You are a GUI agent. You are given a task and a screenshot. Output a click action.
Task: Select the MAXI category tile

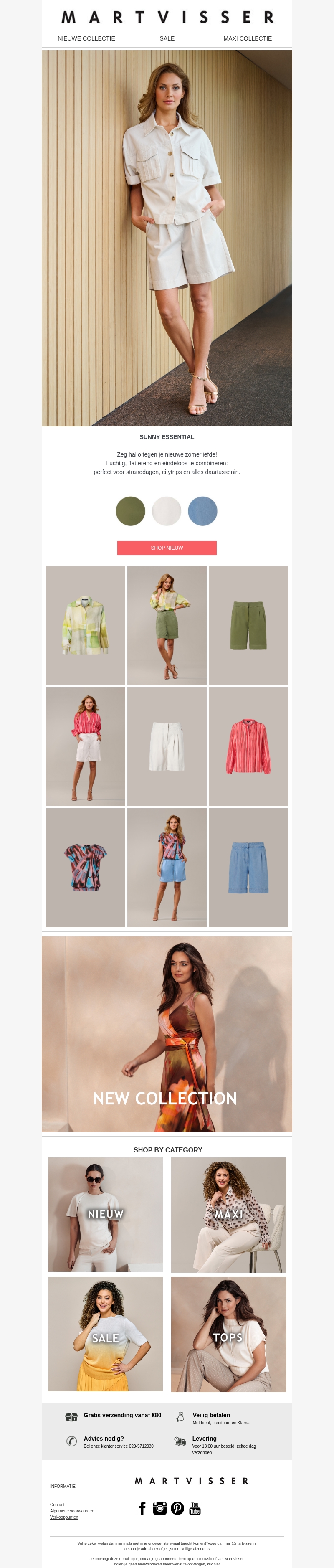coord(228,1214)
